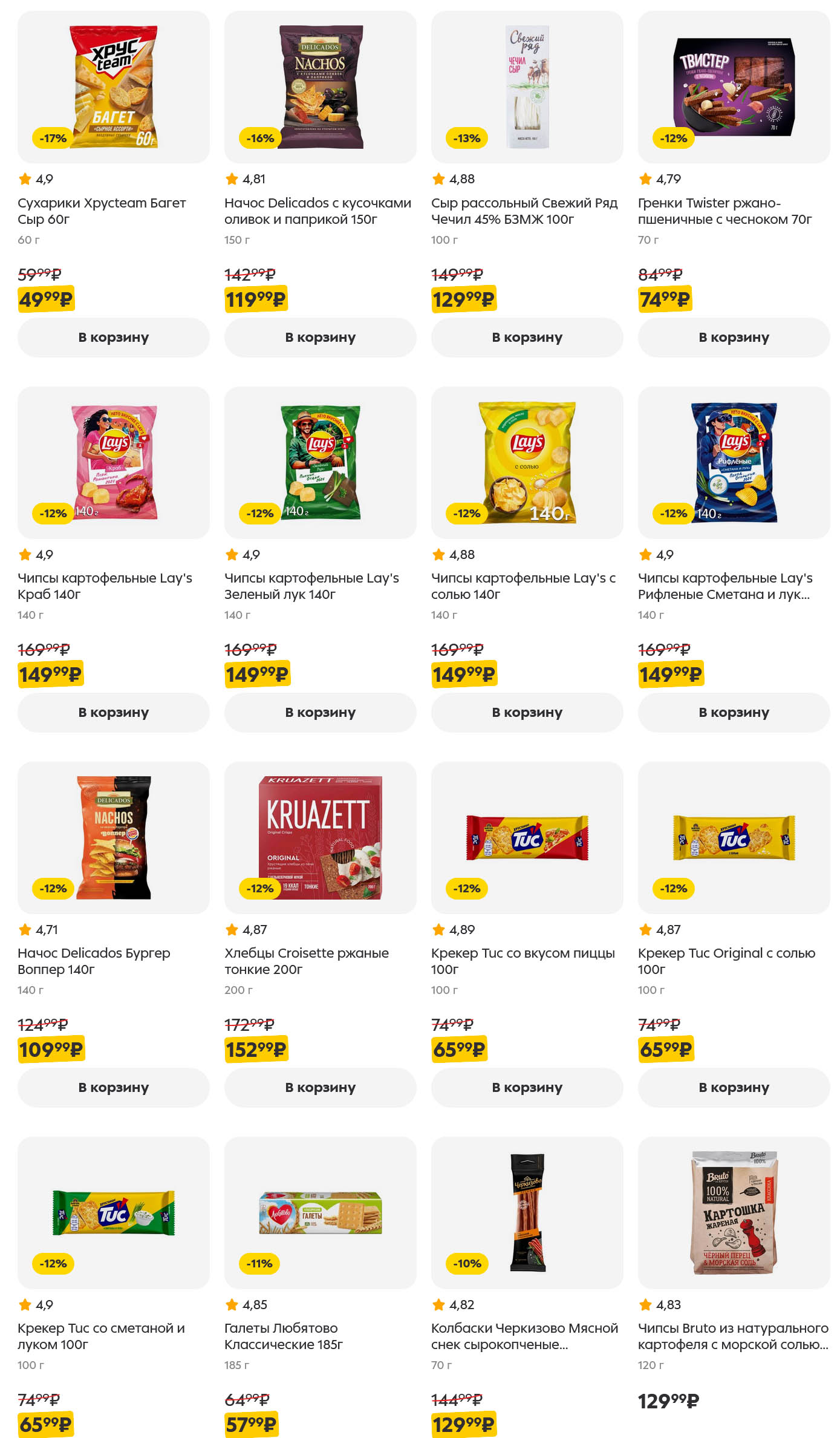840x1438 pixels.
Task: Add Крекер Tuc Original с солью to cart
Action: (x=734, y=1087)
